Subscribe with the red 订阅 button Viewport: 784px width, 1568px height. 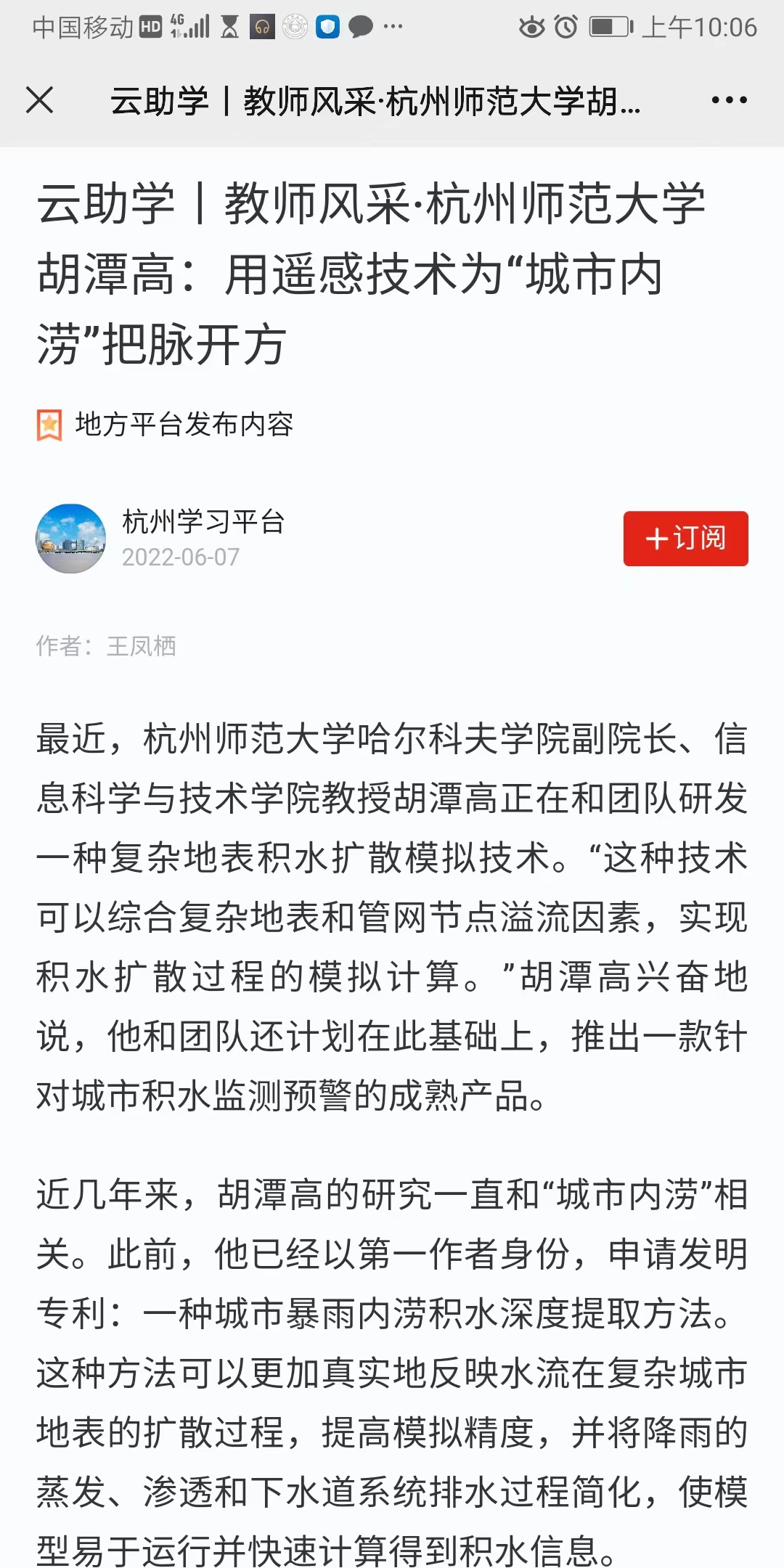point(685,538)
